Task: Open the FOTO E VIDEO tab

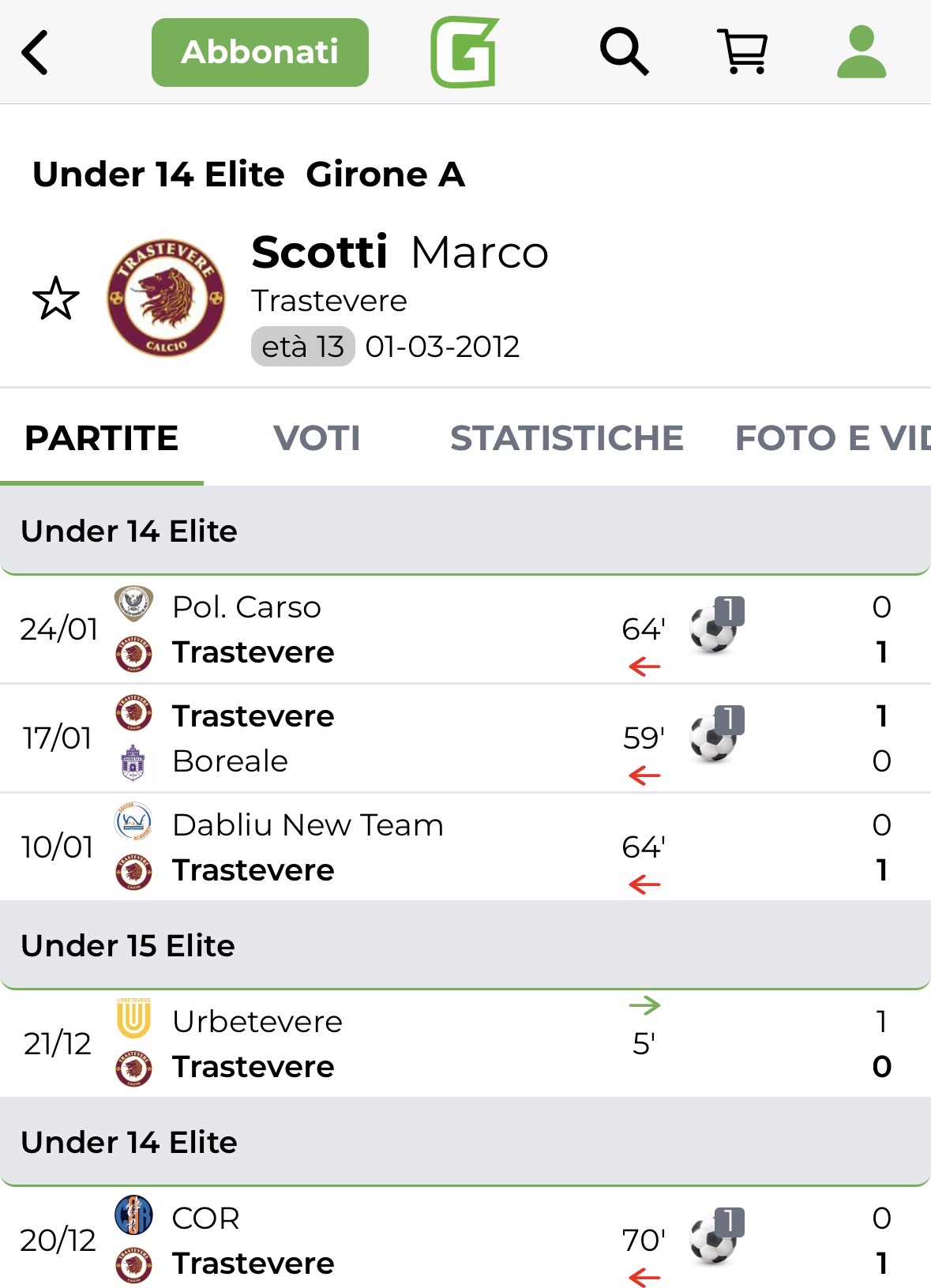Action: [832, 438]
